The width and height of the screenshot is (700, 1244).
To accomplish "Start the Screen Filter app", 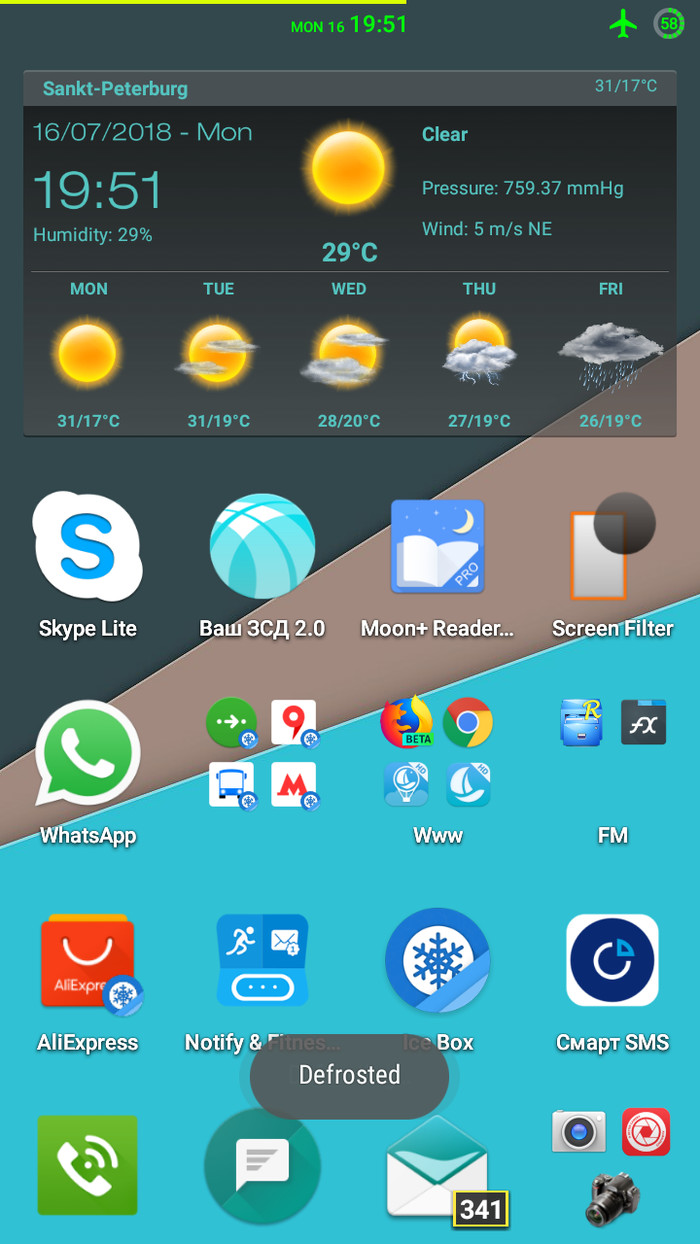I will 612,547.
